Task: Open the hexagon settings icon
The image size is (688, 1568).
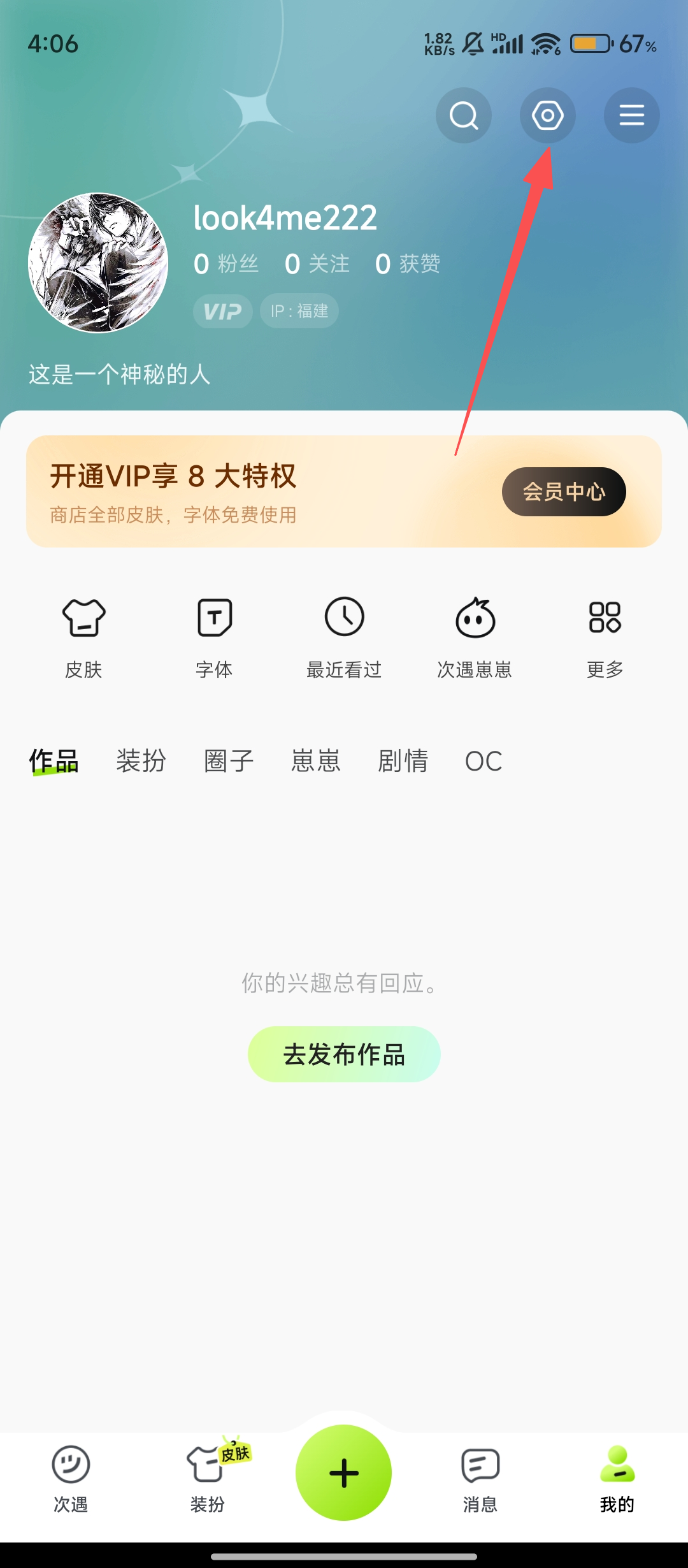Action: coord(547,115)
